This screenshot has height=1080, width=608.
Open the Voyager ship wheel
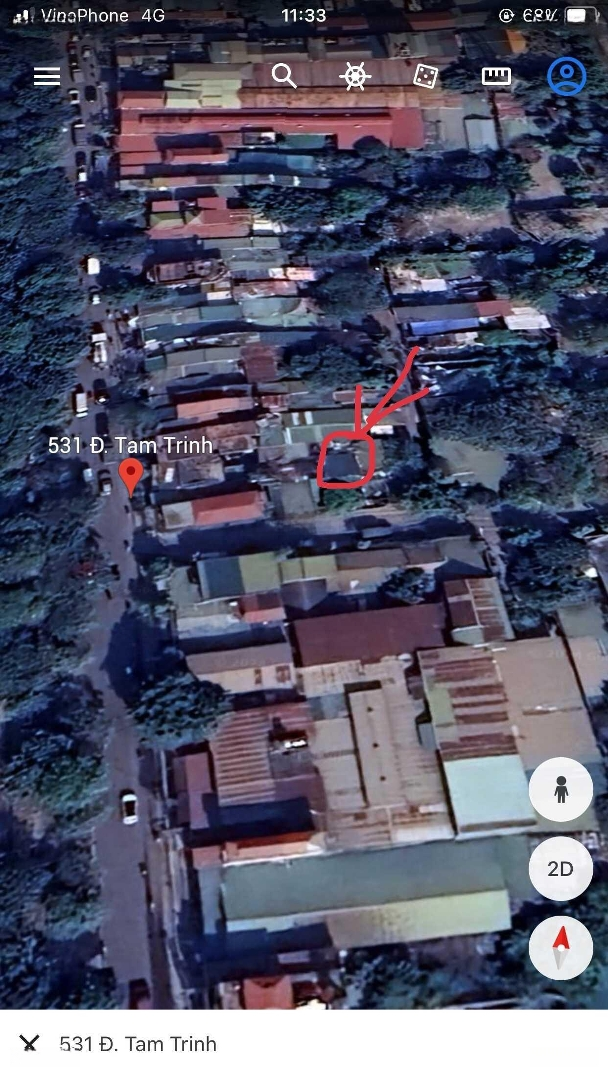click(x=355, y=77)
